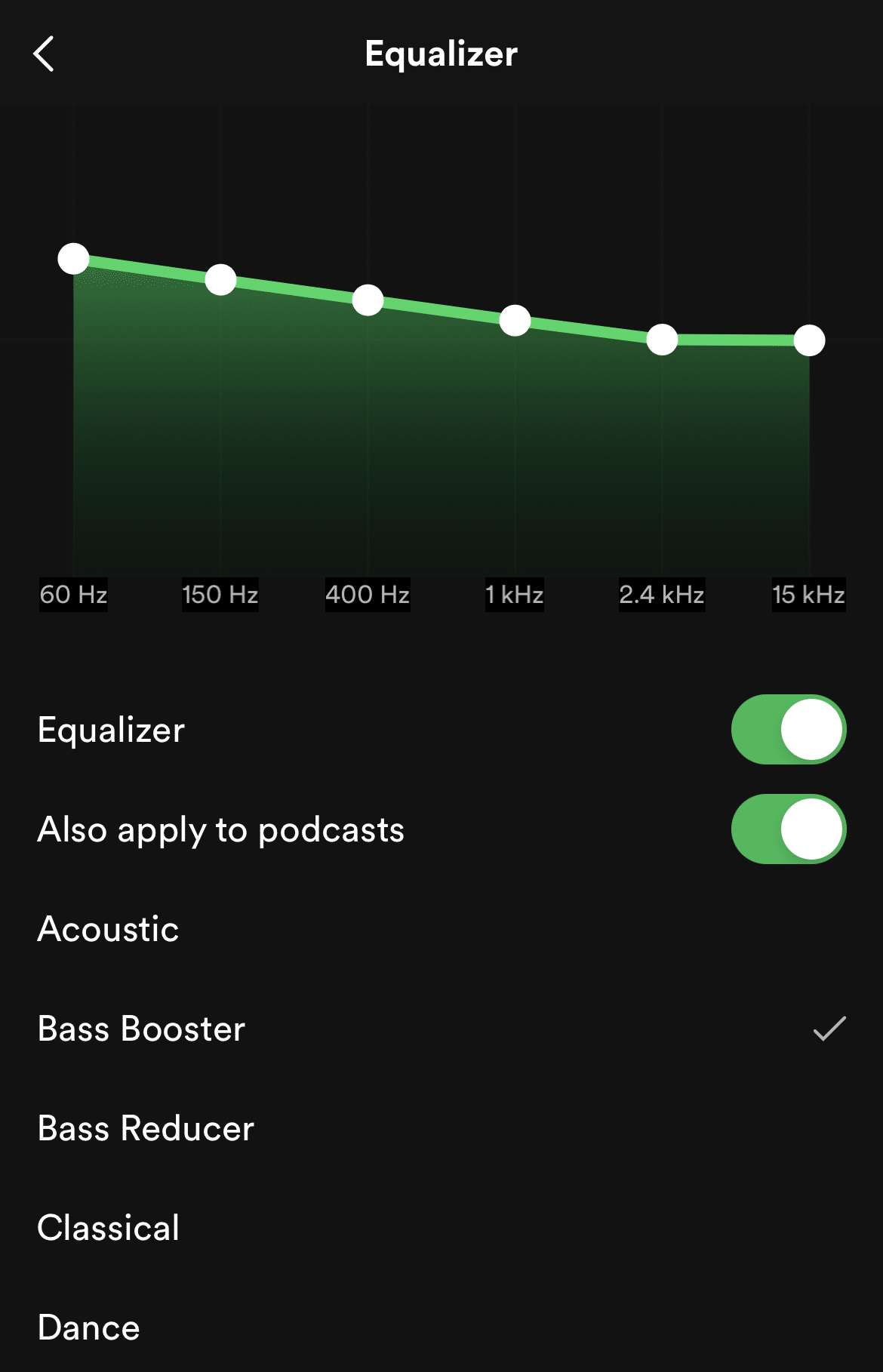Image resolution: width=883 pixels, height=1372 pixels.
Task: Select the 60 Hz band handle
Action: click(74, 259)
